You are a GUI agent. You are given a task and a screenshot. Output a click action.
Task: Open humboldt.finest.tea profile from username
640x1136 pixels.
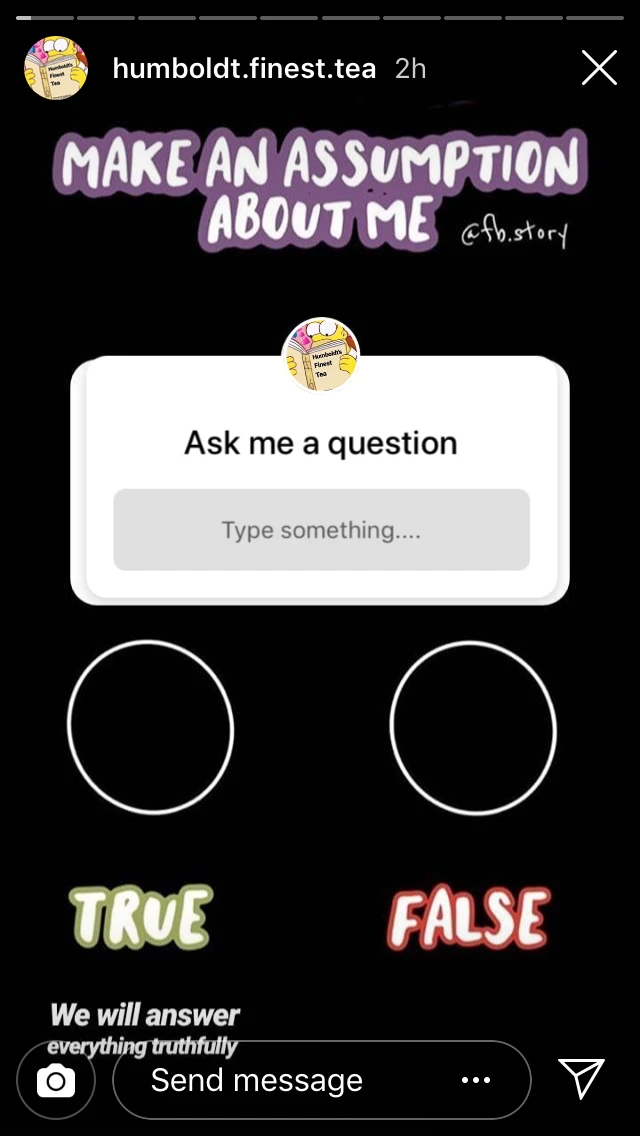[244, 69]
